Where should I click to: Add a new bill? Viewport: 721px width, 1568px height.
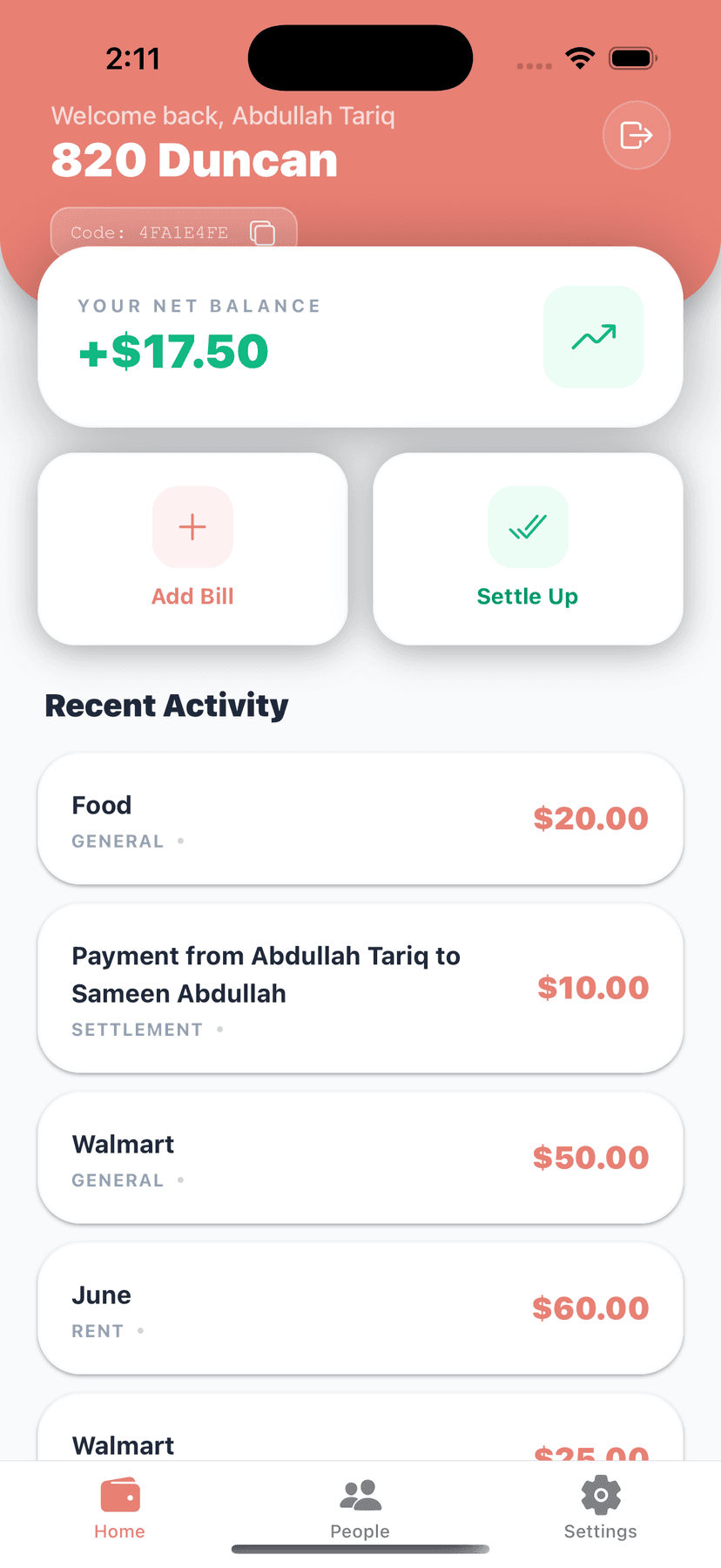click(x=192, y=549)
